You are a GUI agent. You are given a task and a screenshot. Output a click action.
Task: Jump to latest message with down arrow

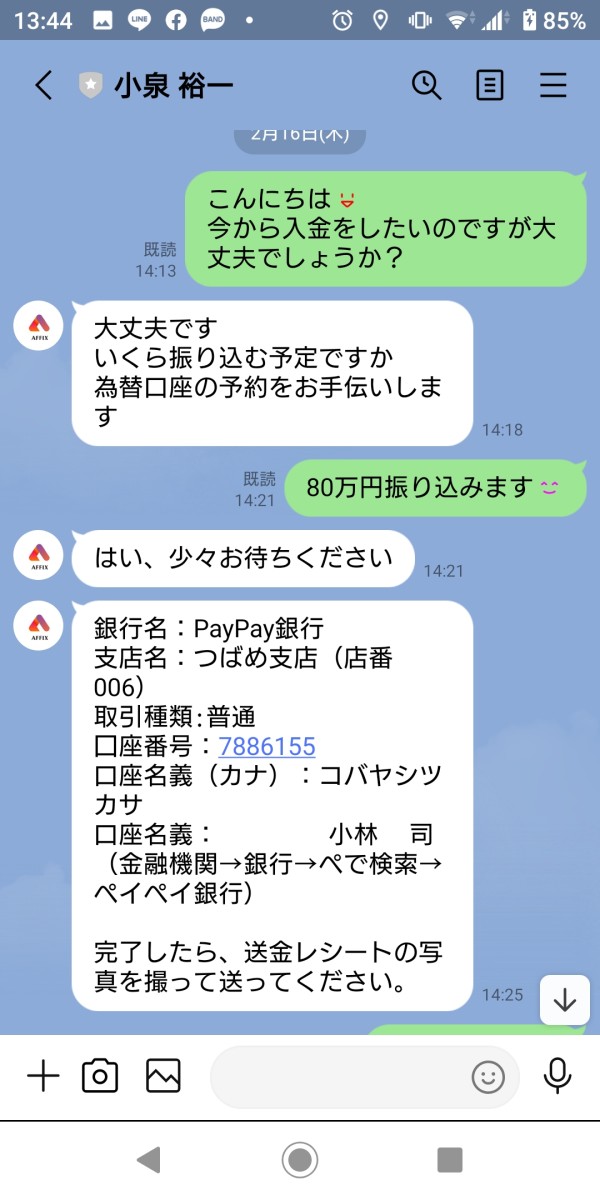pos(564,1000)
